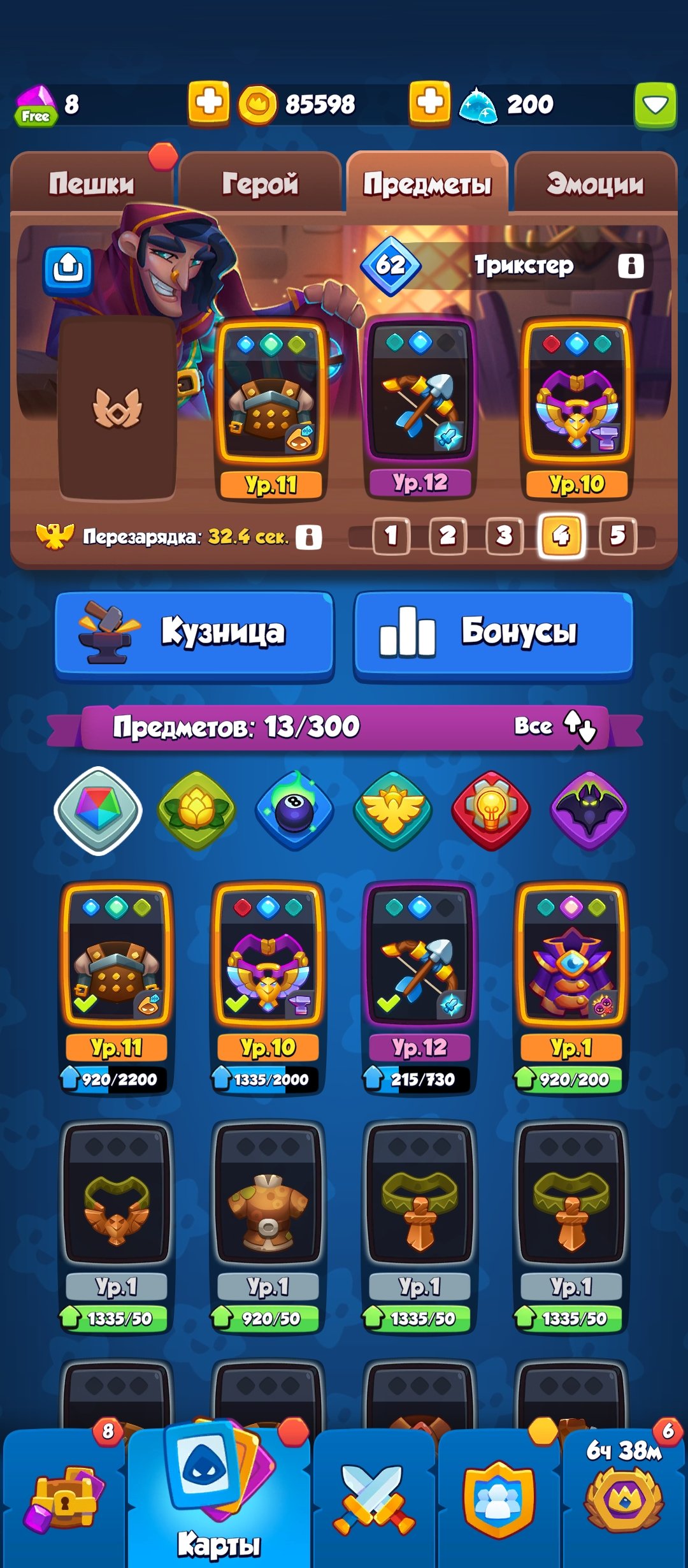Open the Кузница forge
This screenshot has height=1568, width=688.
[x=194, y=635]
